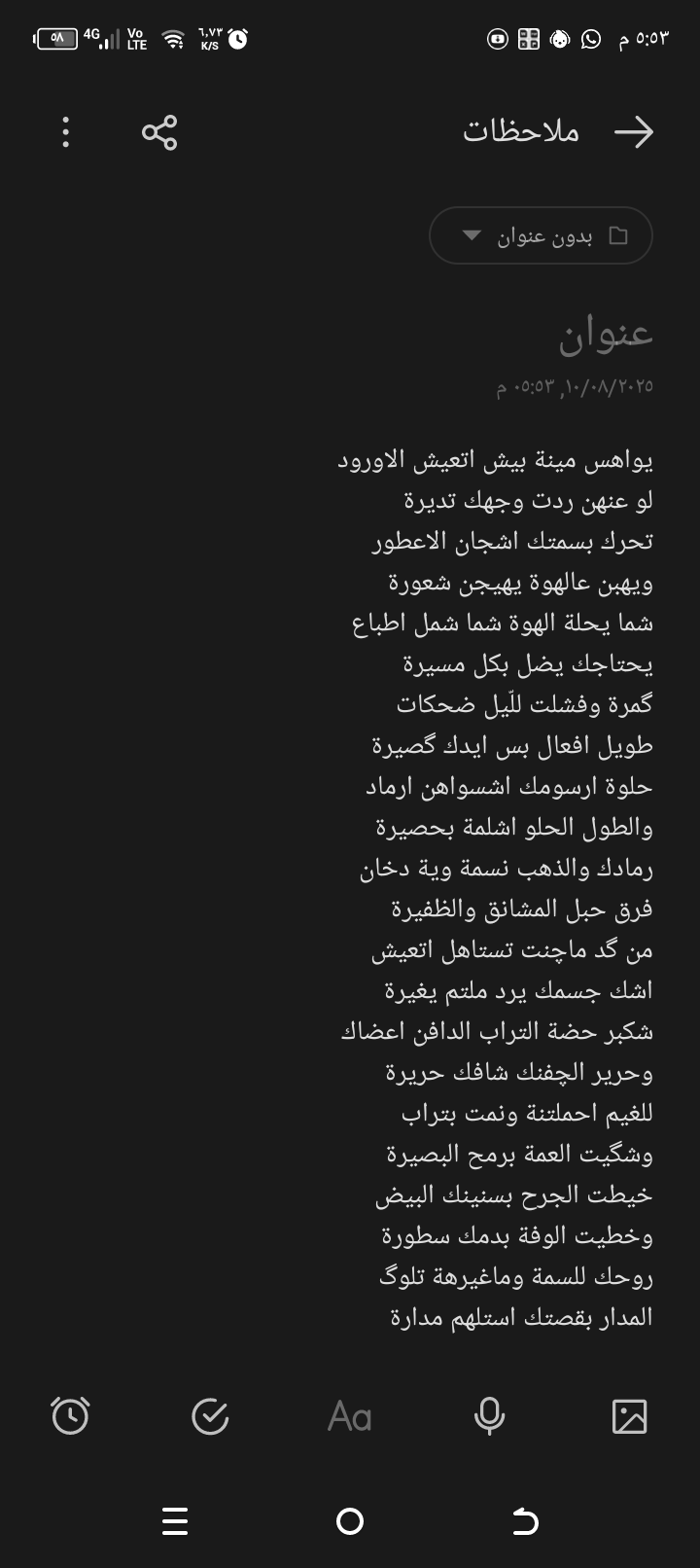Open the Aa text formatting options

(x=350, y=1416)
